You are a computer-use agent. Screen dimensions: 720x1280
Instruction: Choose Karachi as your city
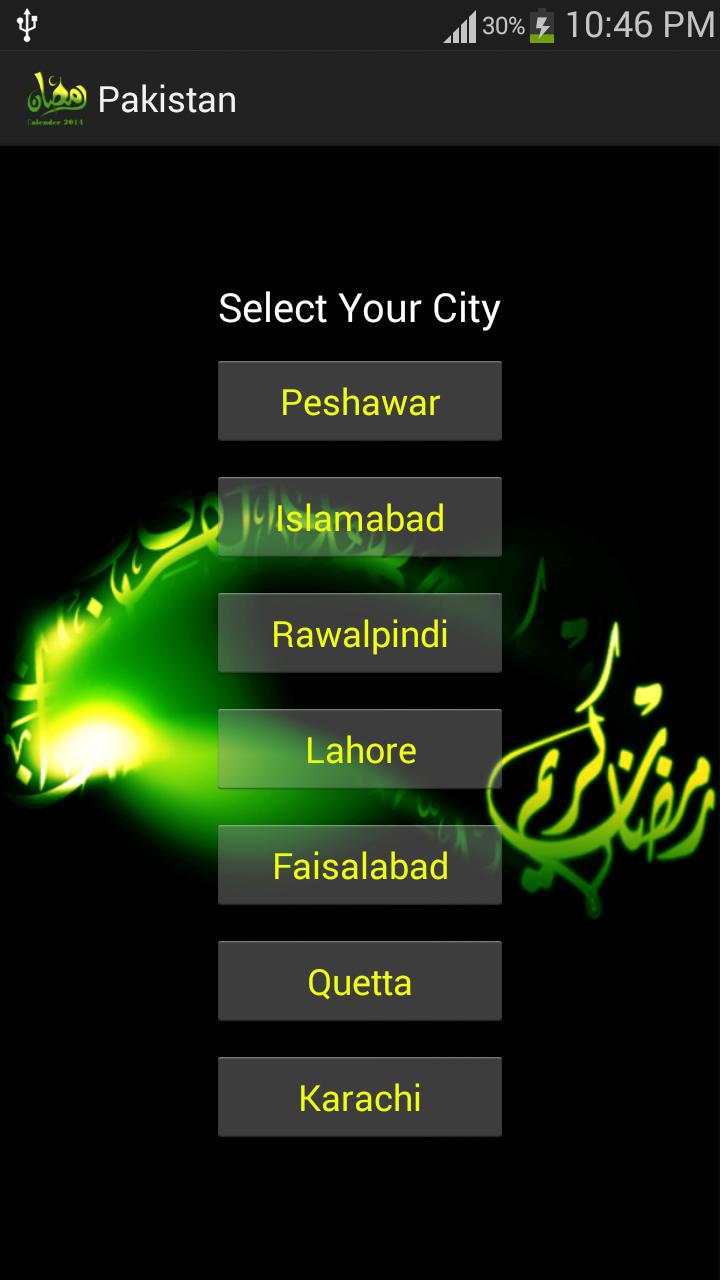360,1096
